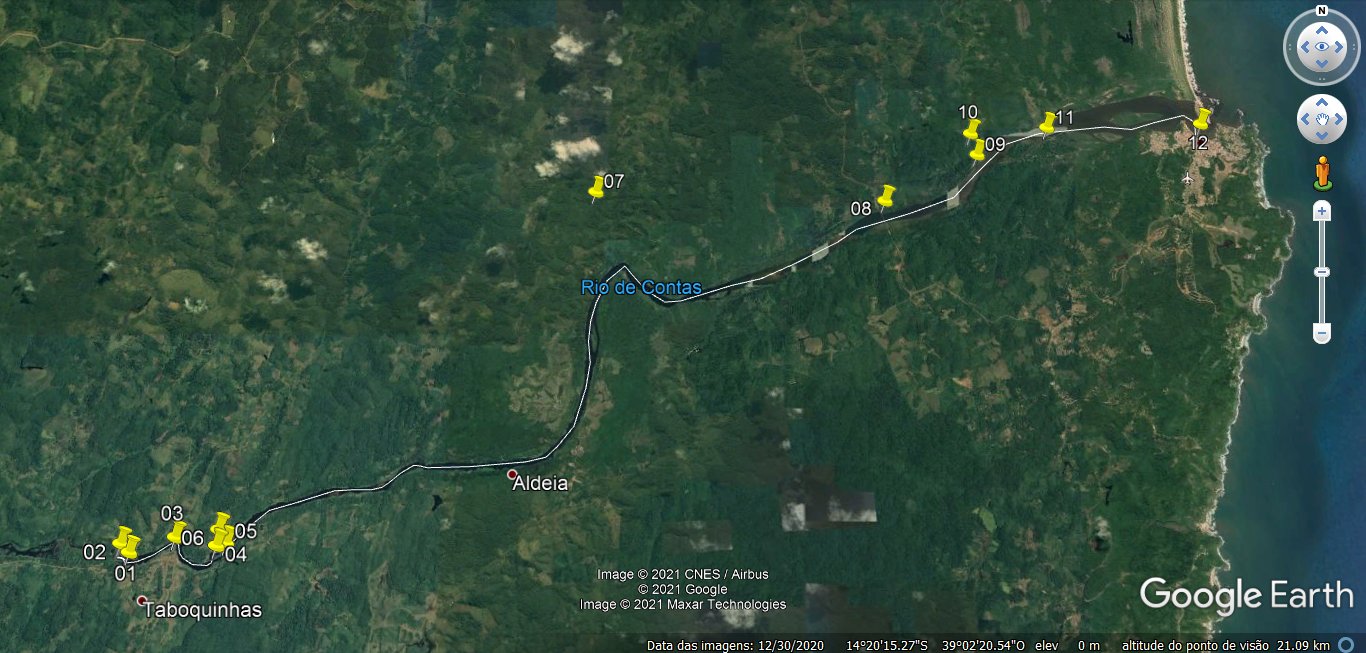Reset the compass to north with N
The width and height of the screenshot is (1366, 653).
point(1322,11)
